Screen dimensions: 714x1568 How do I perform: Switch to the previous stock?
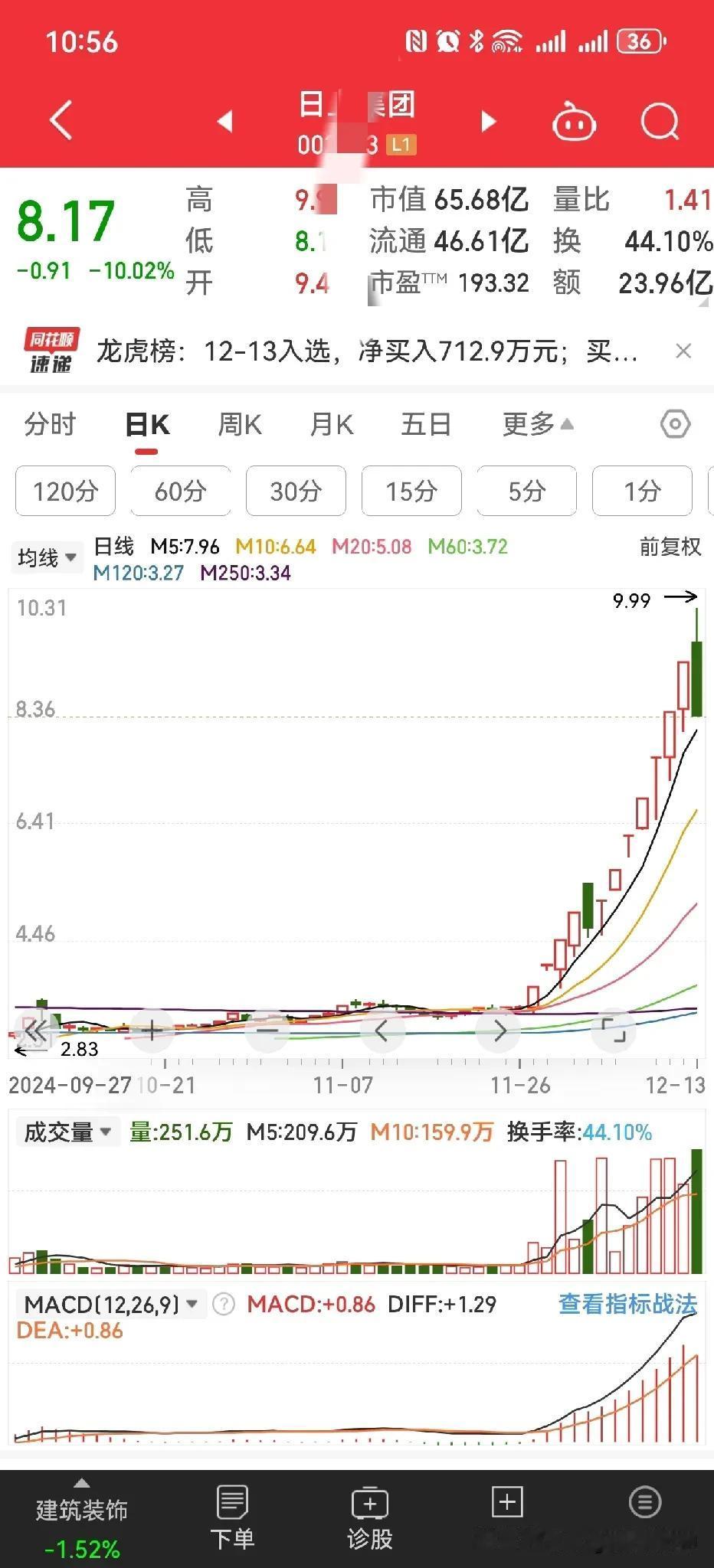pyautogui.click(x=224, y=121)
